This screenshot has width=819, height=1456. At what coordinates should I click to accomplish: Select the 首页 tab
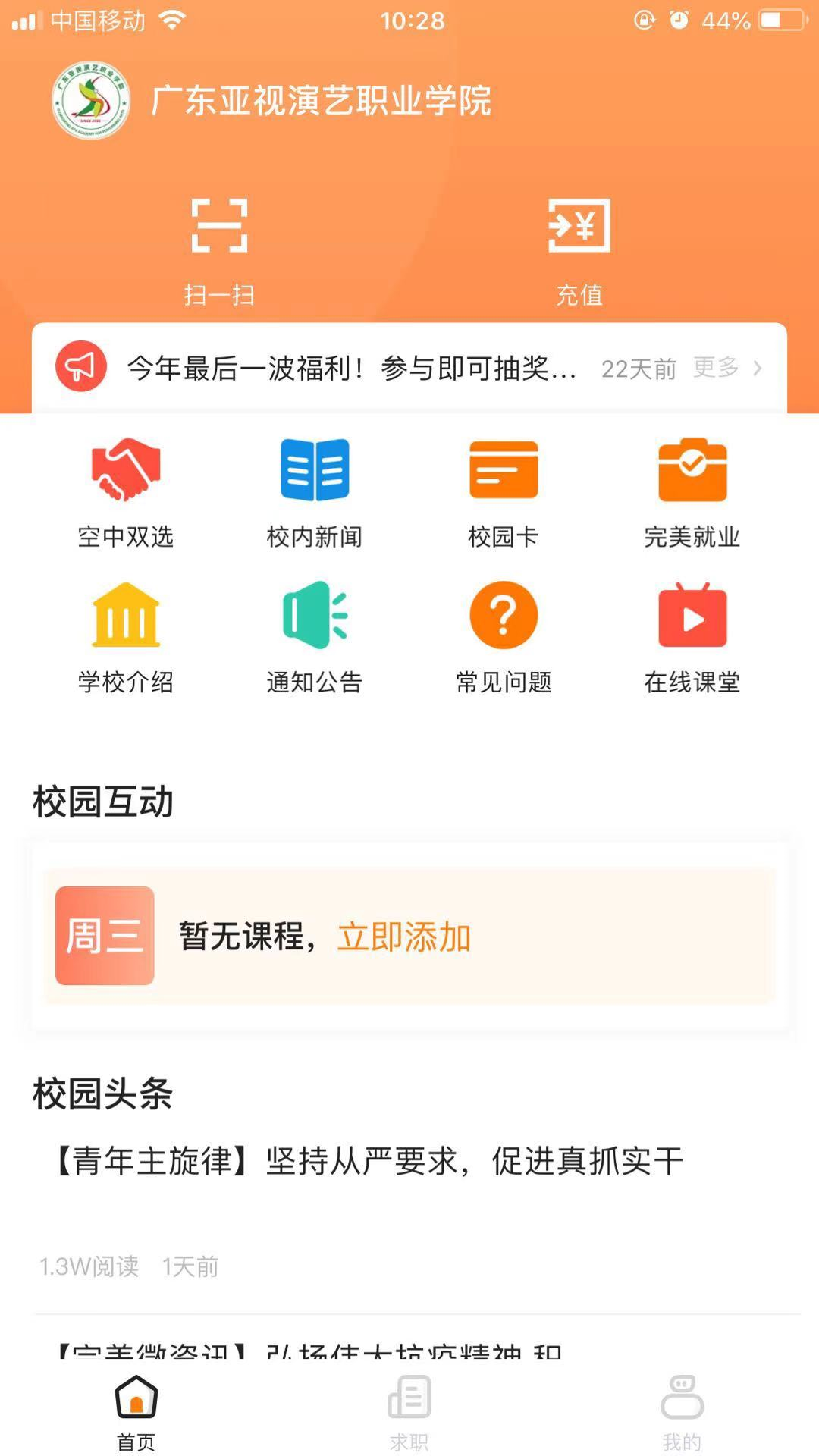point(136,1412)
